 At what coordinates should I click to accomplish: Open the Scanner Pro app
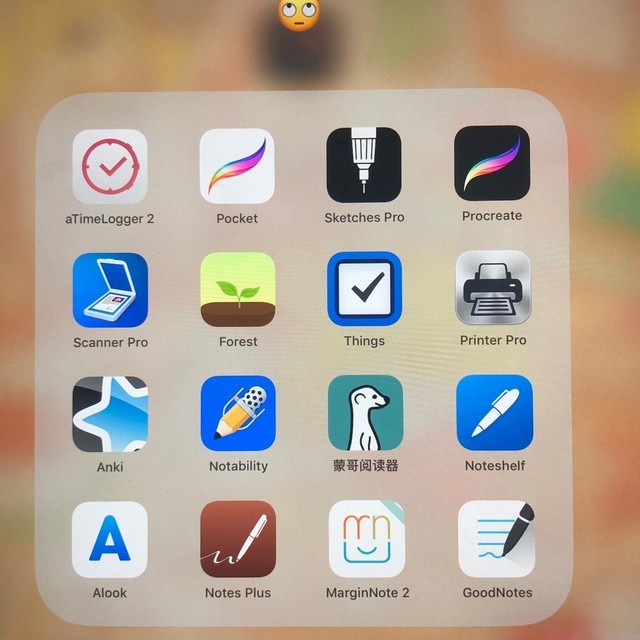pos(110,290)
